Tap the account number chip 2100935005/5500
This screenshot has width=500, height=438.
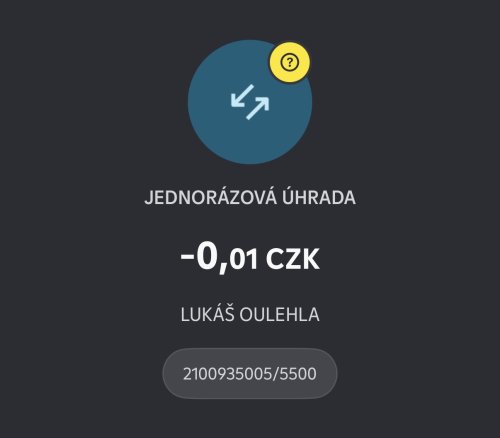tap(250, 373)
